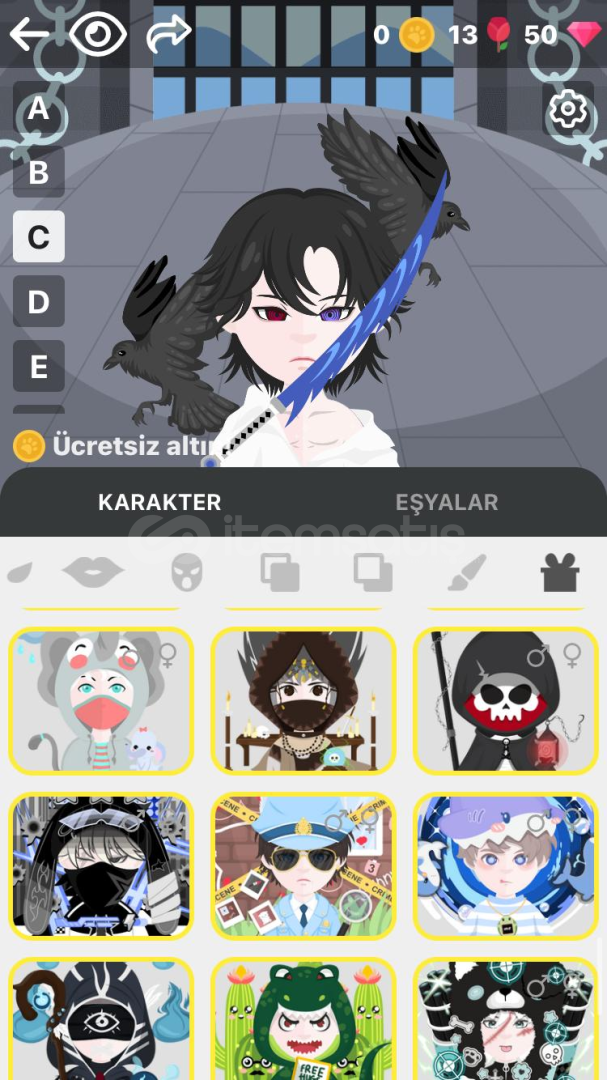The height and width of the screenshot is (1080, 607).
Task: Choose the red skull hooded reaper preset
Action: click(506, 700)
